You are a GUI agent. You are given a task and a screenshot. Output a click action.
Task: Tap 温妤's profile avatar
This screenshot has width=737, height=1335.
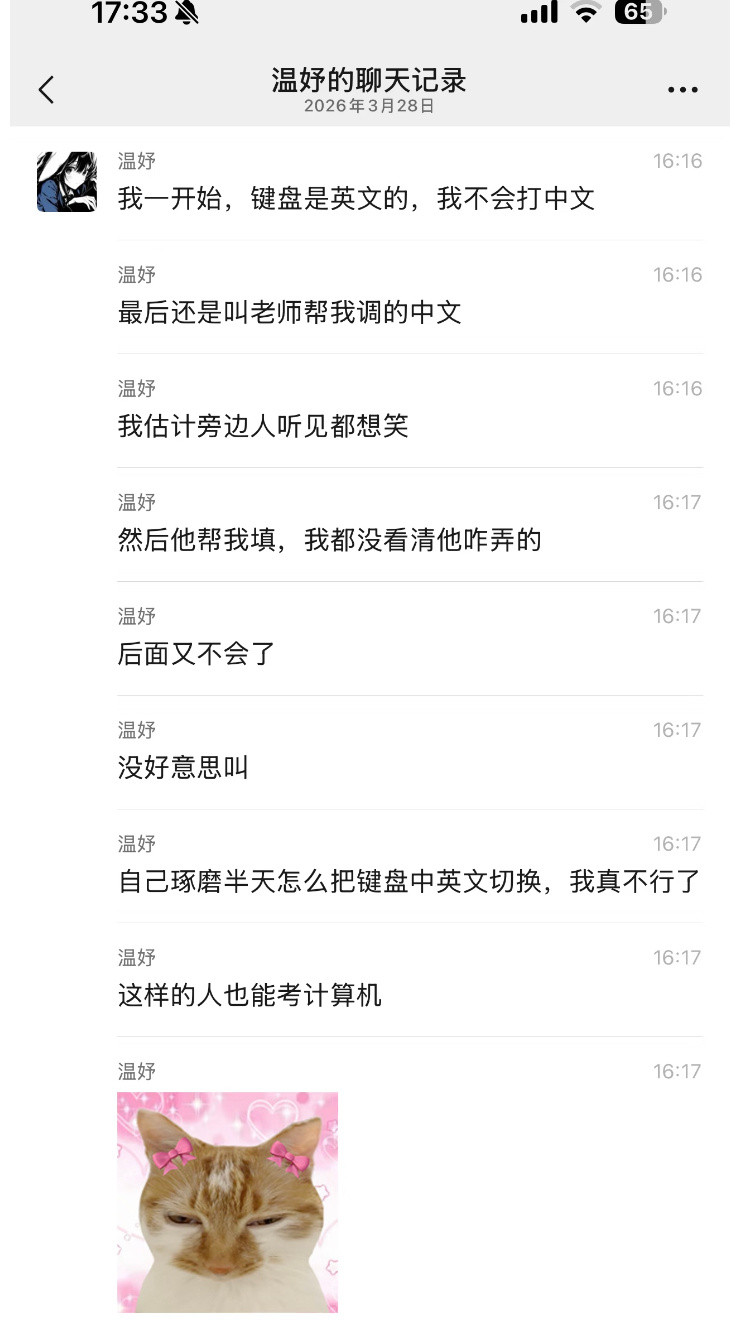click(x=66, y=182)
